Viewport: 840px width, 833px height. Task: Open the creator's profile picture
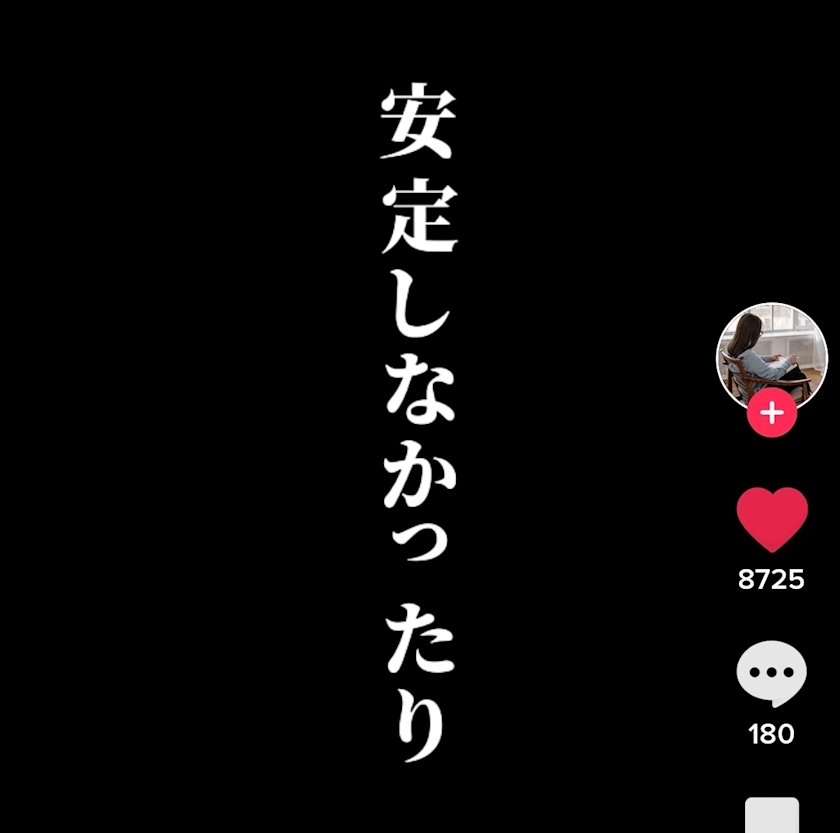pos(771,354)
